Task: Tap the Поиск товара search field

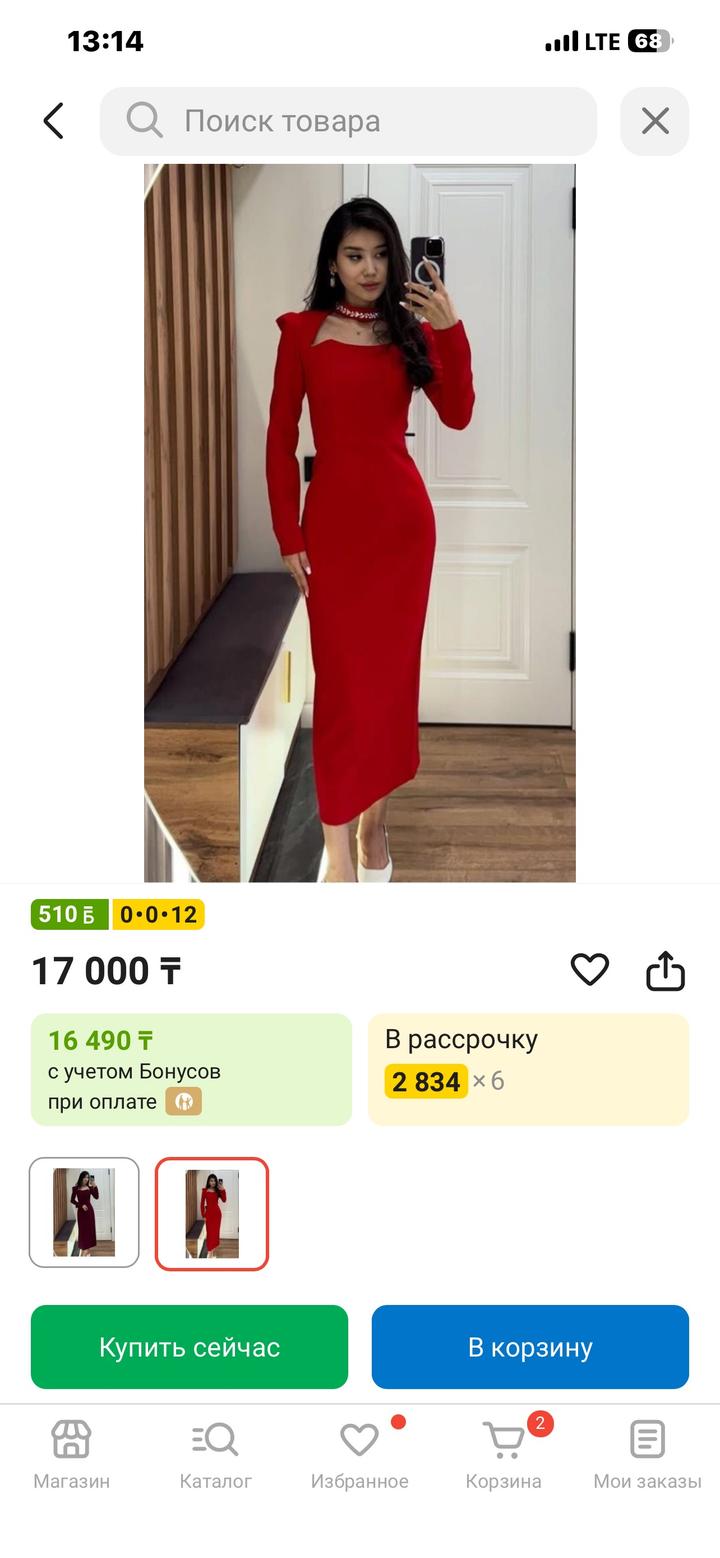Action: pos(348,121)
